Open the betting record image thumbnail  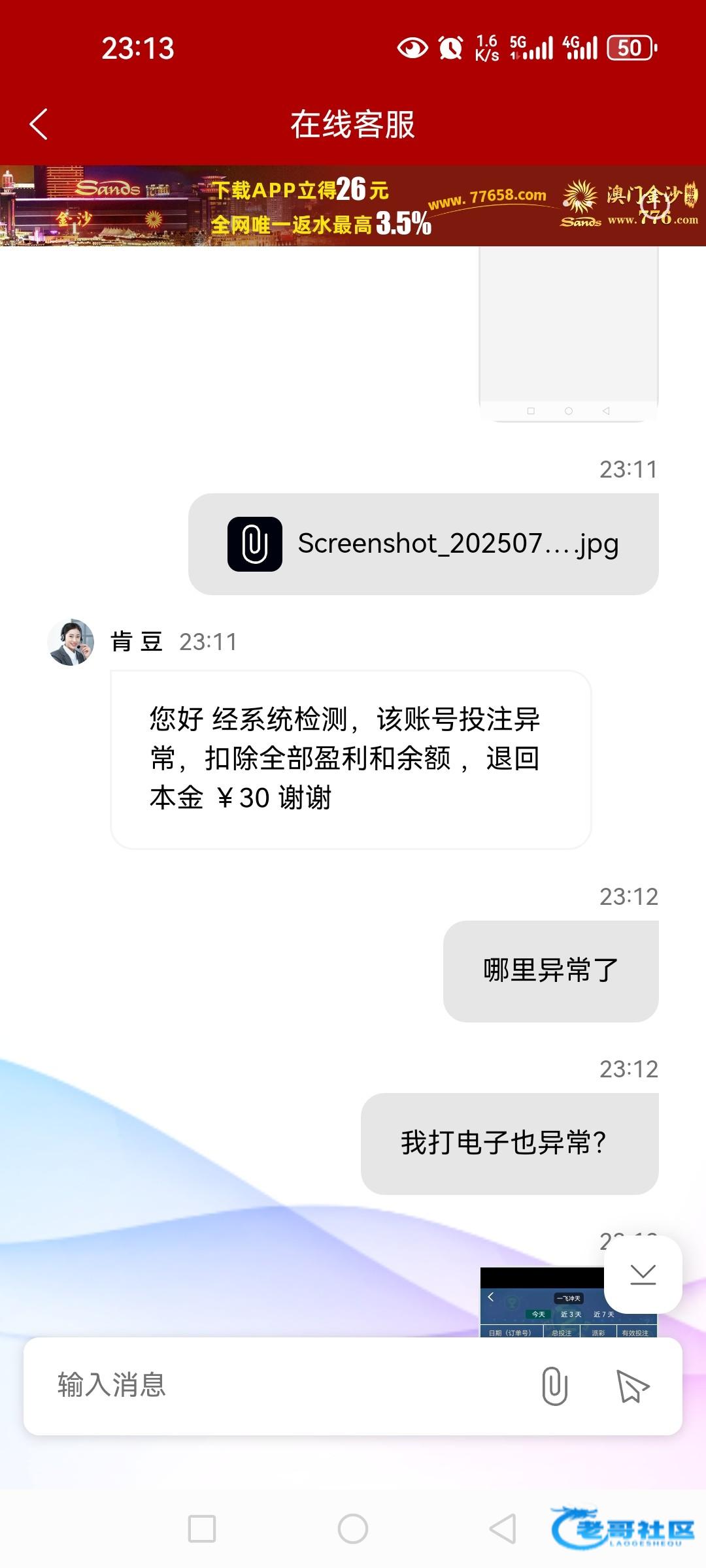coord(543,1303)
